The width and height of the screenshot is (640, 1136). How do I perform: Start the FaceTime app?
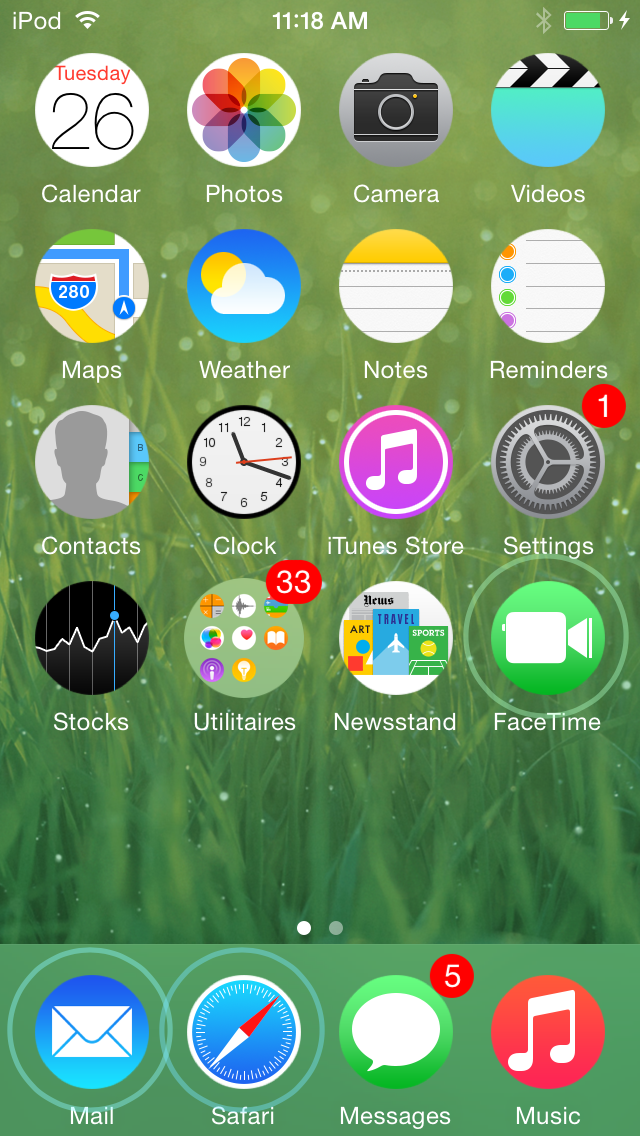click(x=548, y=638)
